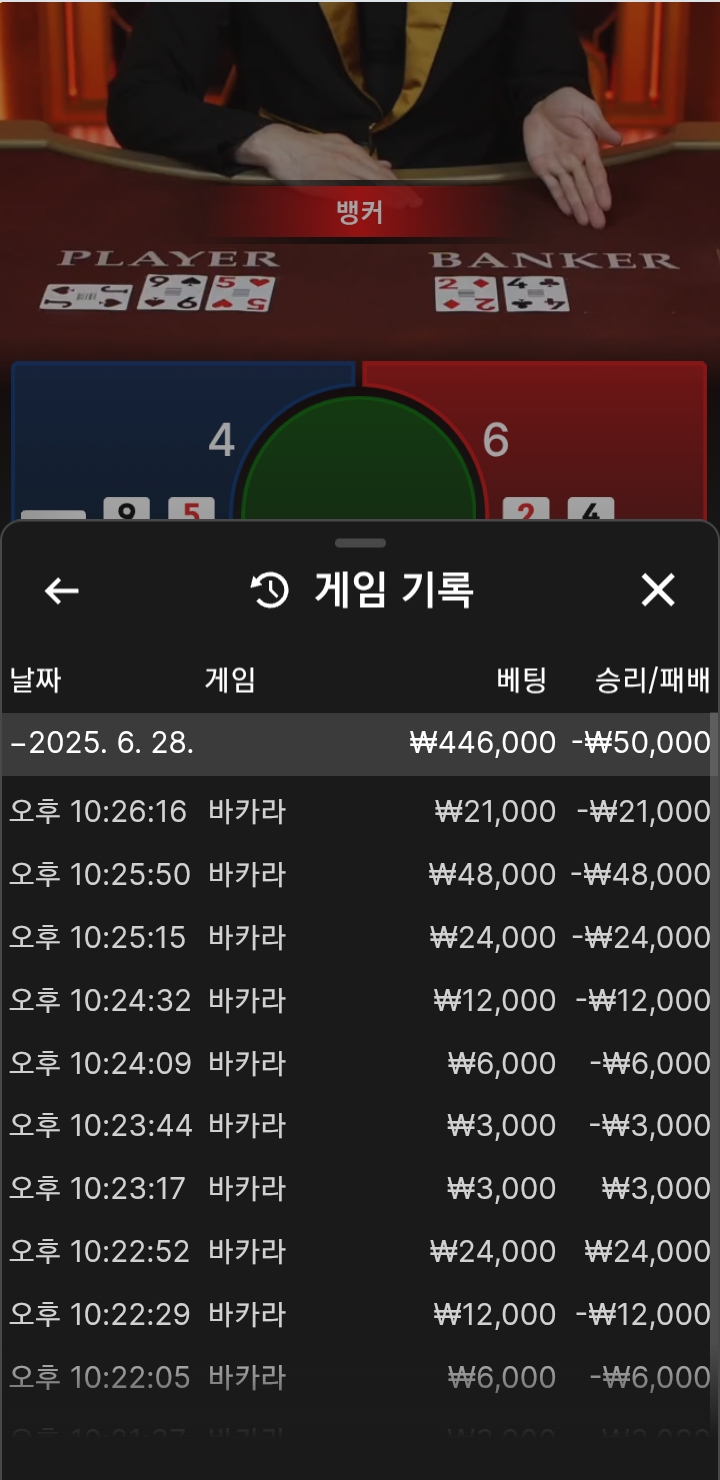Show details for the 오후 10:22:52 round
The width and height of the screenshot is (720, 1480).
tap(360, 1251)
